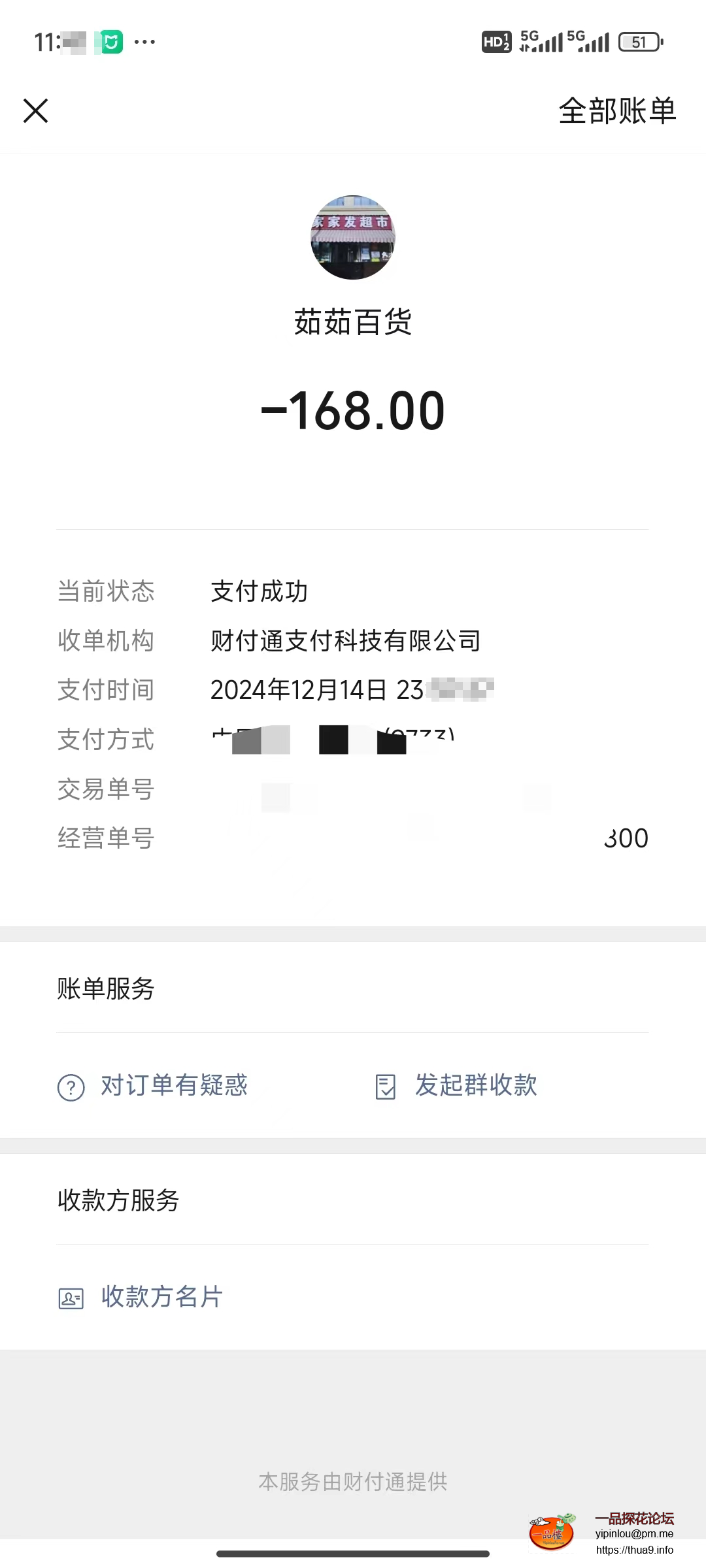
Task: Close the payment detail page
Action: point(36,110)
